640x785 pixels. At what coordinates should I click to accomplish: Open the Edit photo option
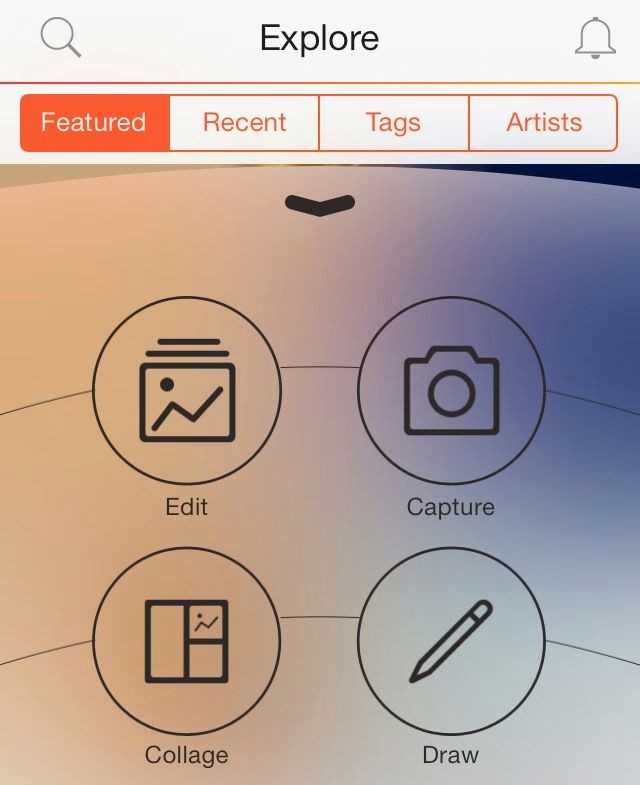coord(187,390)
